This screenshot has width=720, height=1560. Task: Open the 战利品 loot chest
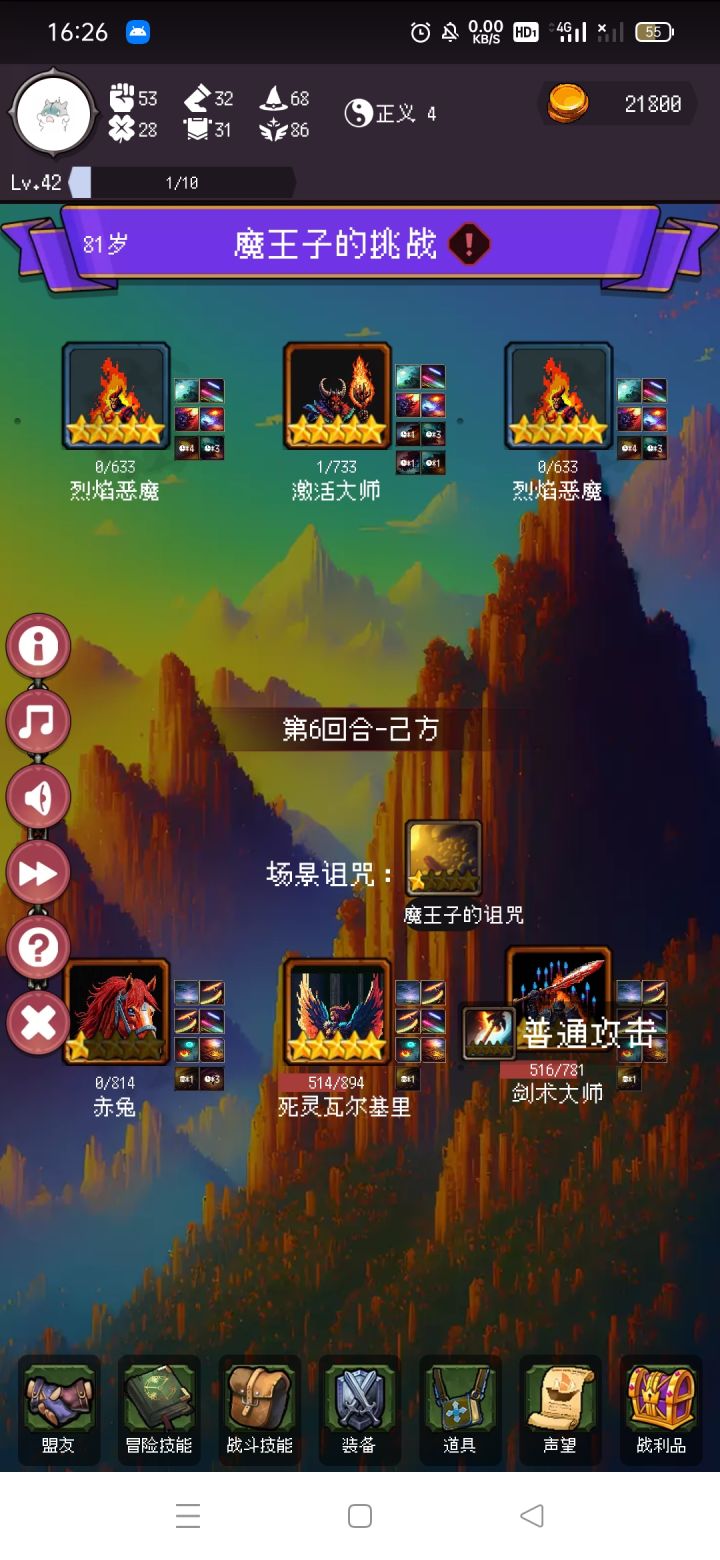pos(660,1405)
